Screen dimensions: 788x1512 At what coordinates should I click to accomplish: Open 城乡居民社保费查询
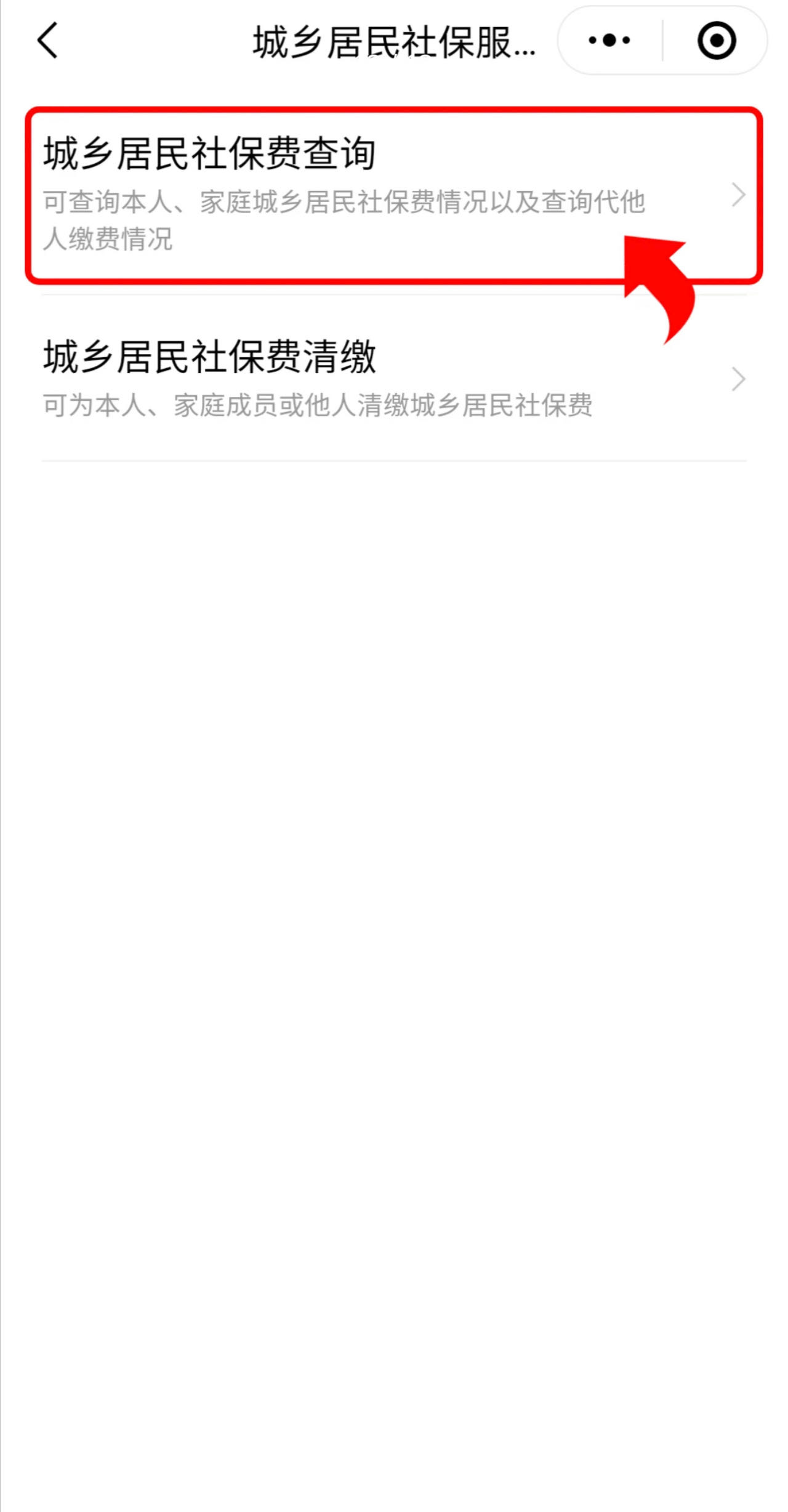(394, 196)
